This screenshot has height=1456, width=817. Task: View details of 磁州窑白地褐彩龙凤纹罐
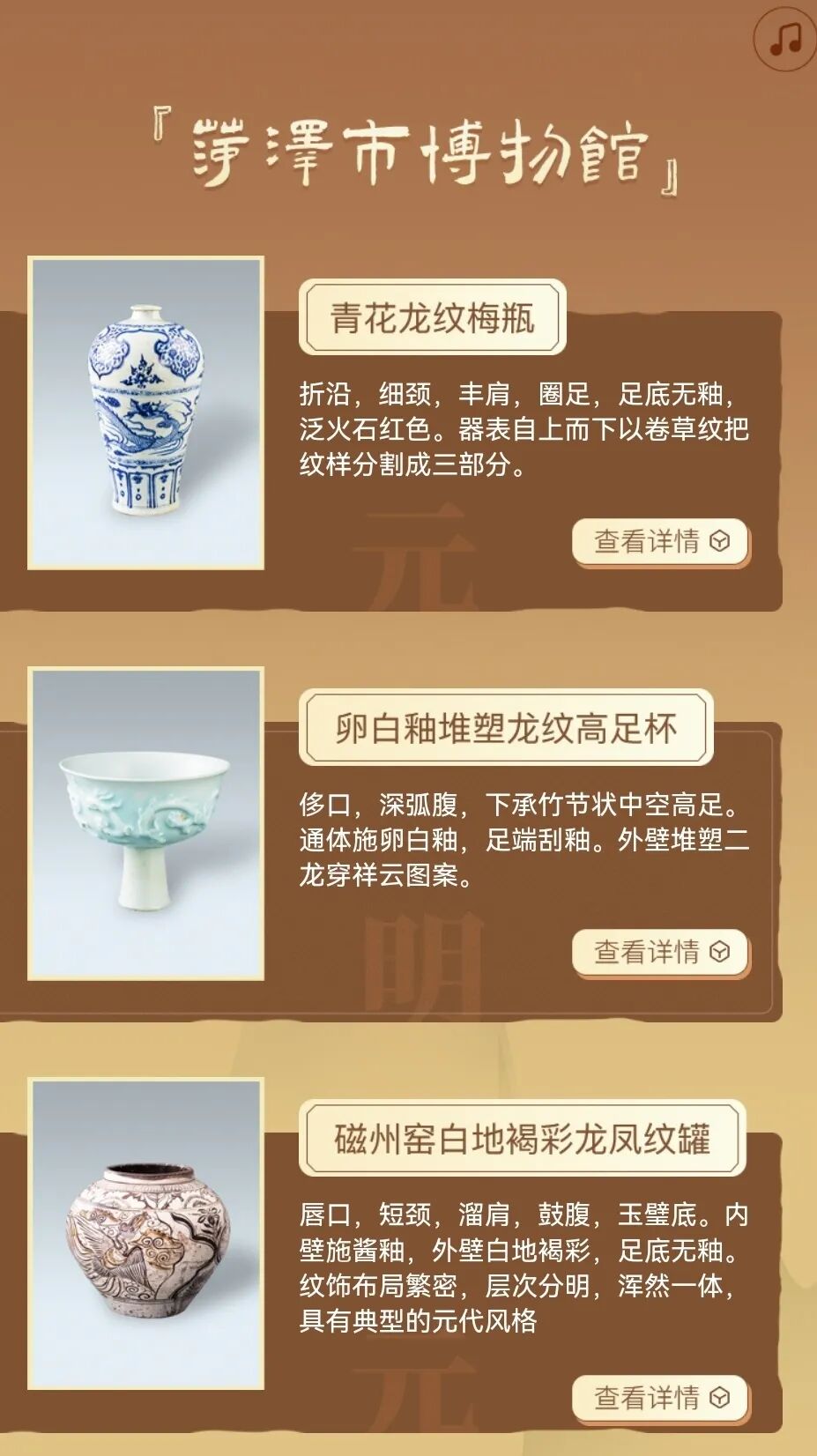[x=660, y=1398]
